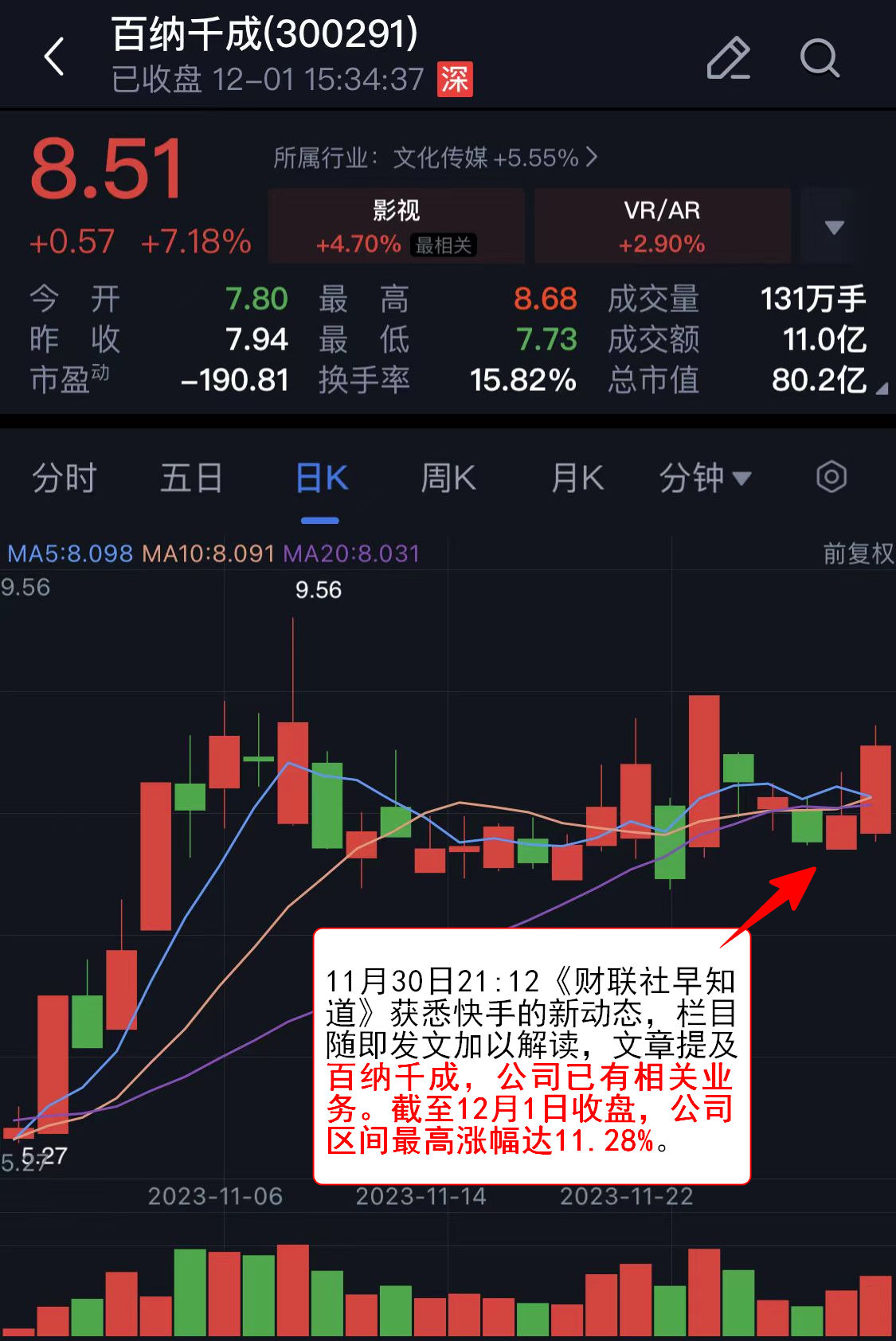896x1341 pixels.
Task: Open the 影视 concept chip
Action: click(x=396, y=226)
